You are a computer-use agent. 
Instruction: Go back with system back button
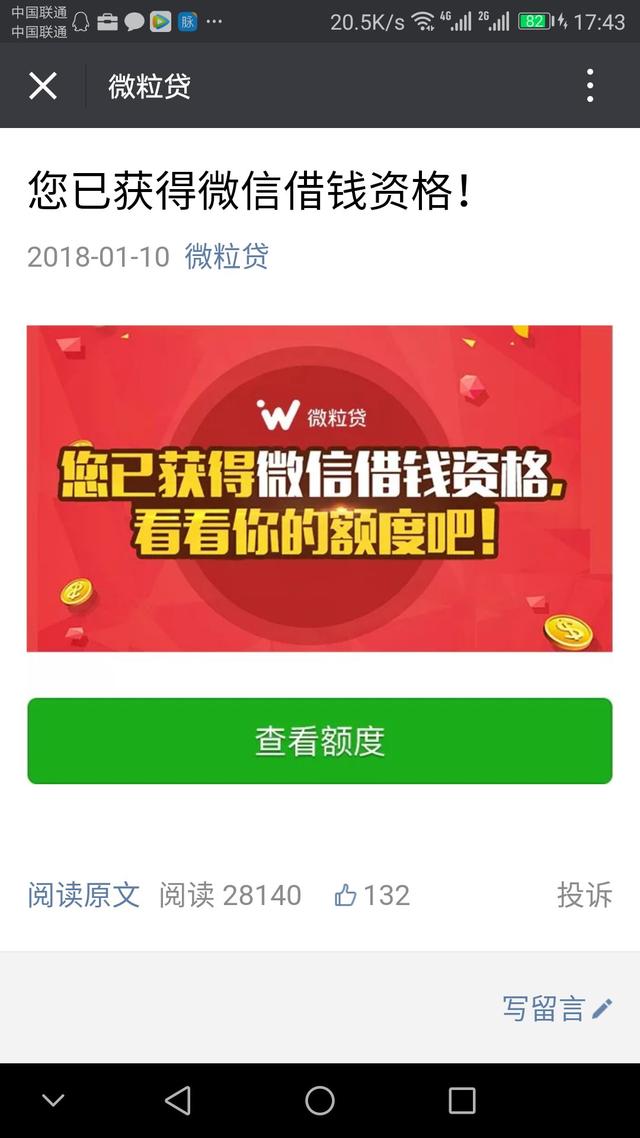pos(178,1101)
